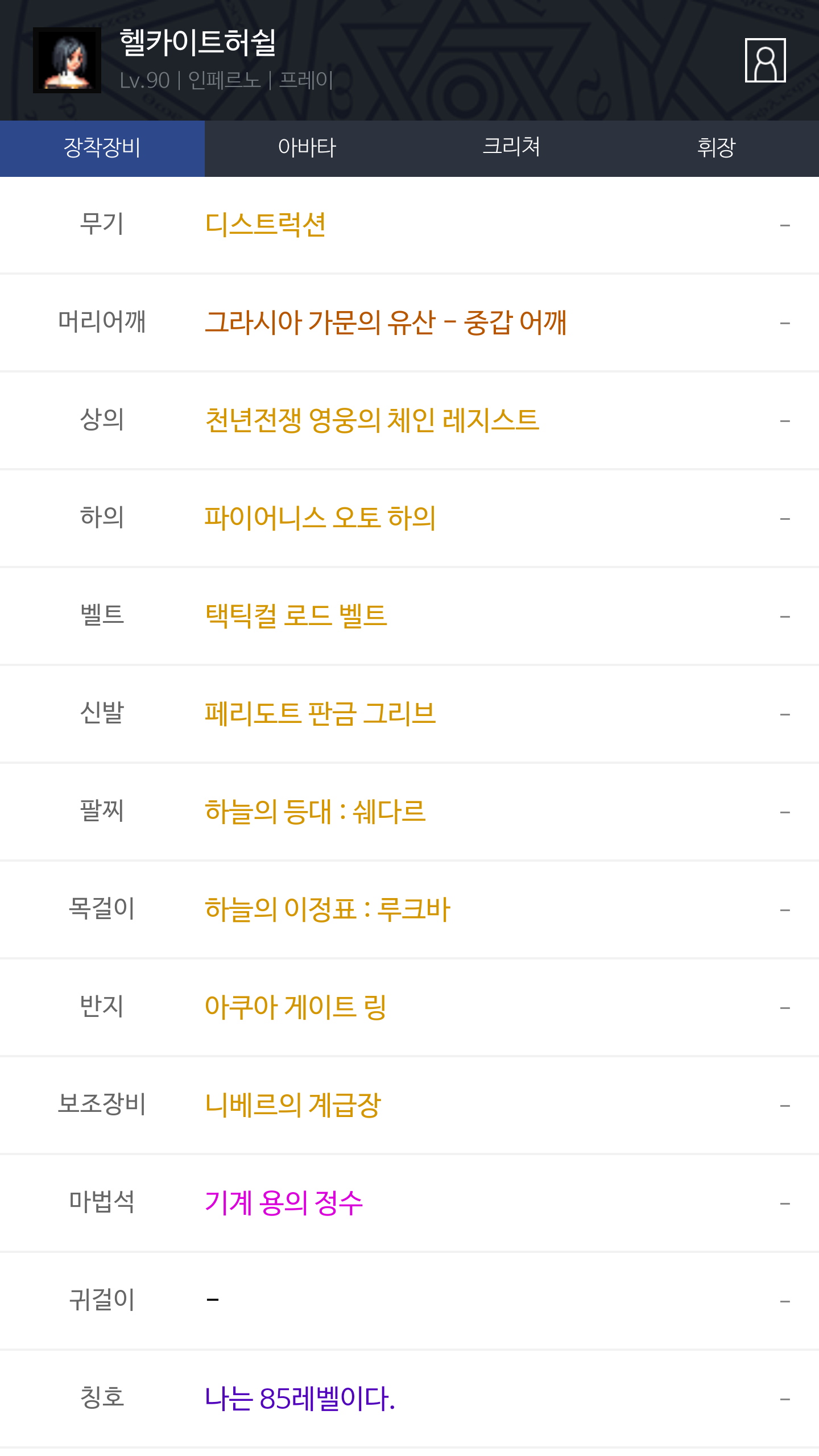Open weapon item 디스트럭션
This screenshot has height=1456, width=819.
[265, 225]
